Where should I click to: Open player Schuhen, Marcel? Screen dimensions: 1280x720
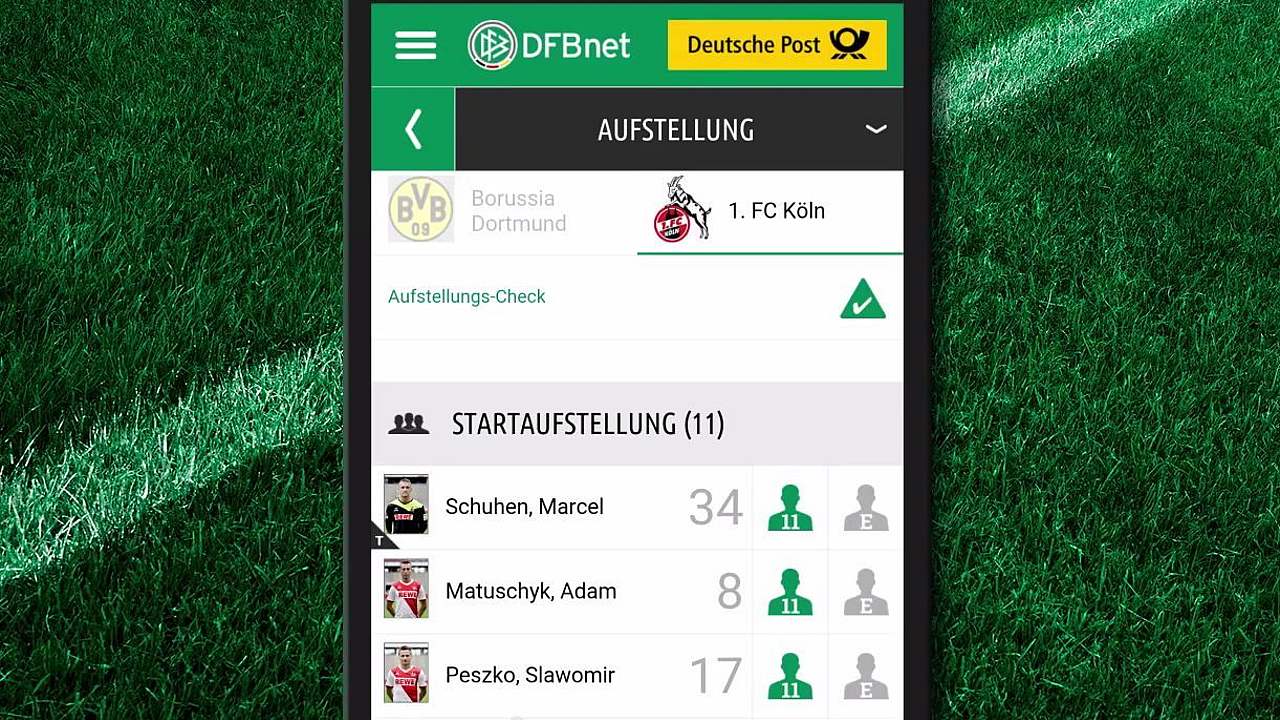(524, 507)
